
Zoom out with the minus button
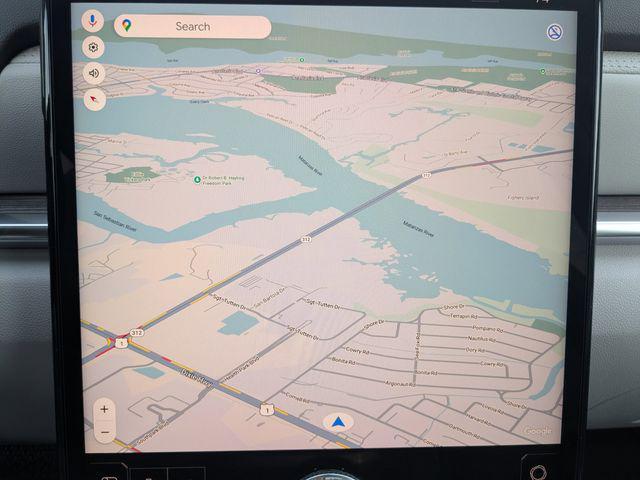(104, 432)
